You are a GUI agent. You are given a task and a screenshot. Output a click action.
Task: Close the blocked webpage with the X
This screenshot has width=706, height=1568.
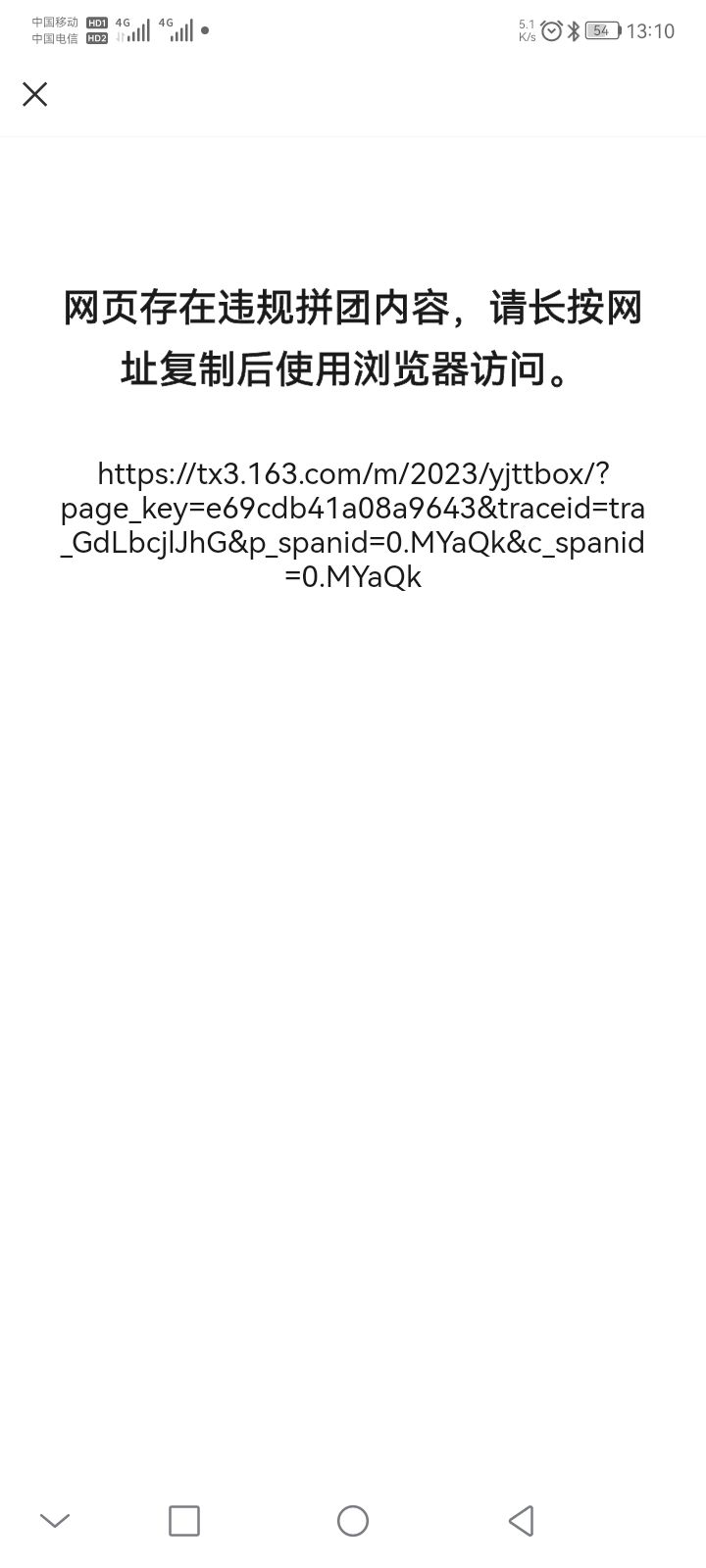click(x=35, y=94)
